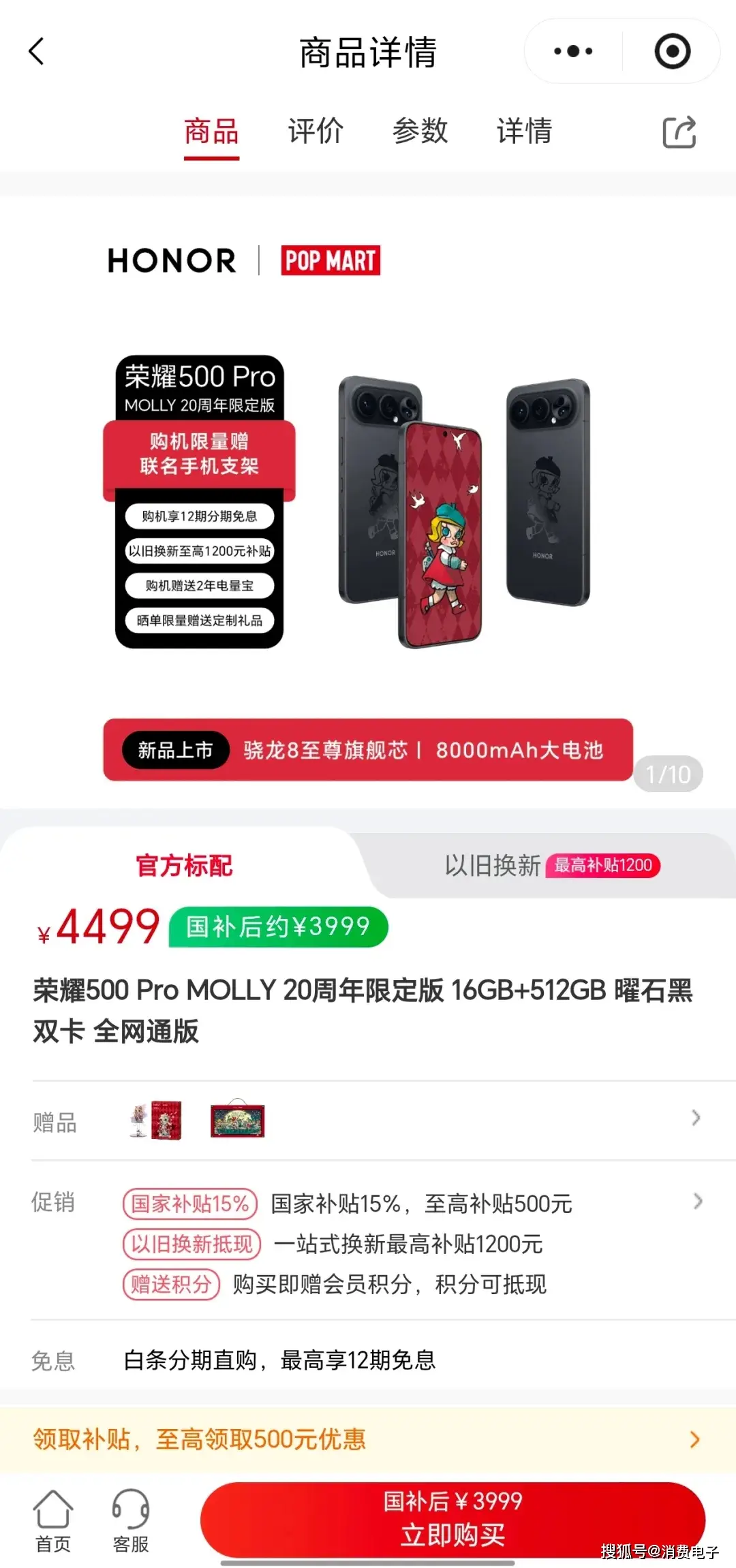
Task: Share this product page
Action: point(679,132)
